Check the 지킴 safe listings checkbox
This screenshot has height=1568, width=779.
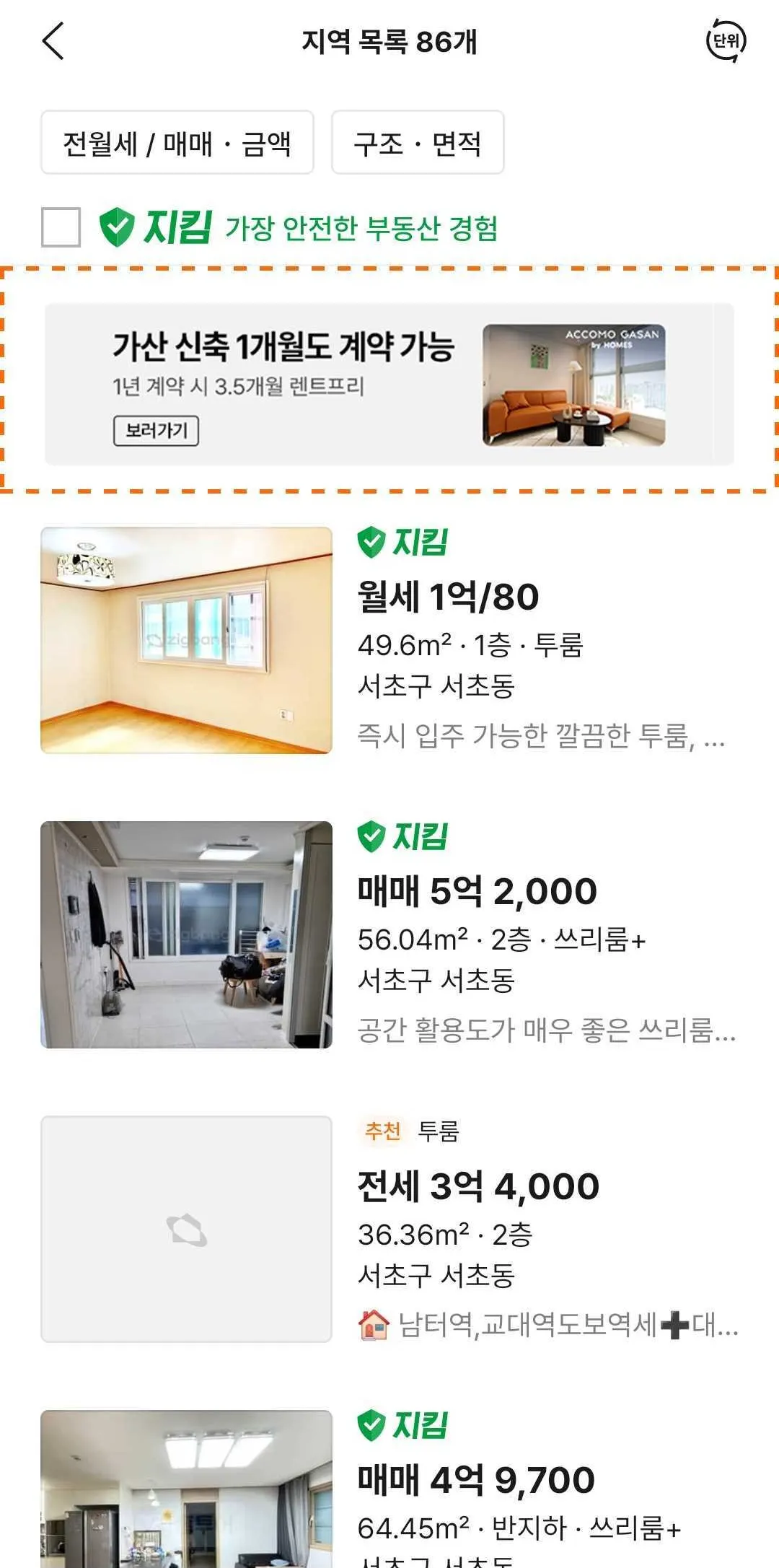click(61, 227)
